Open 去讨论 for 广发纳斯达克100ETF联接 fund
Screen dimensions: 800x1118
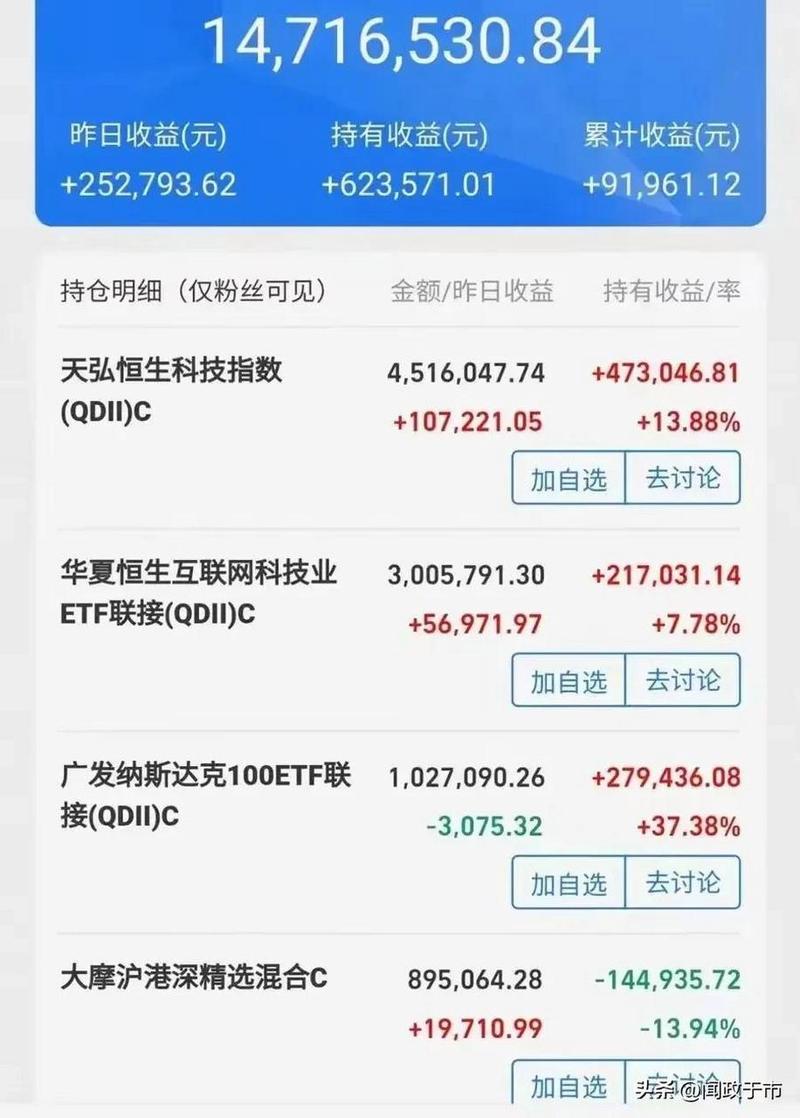(x=683, y=883)
